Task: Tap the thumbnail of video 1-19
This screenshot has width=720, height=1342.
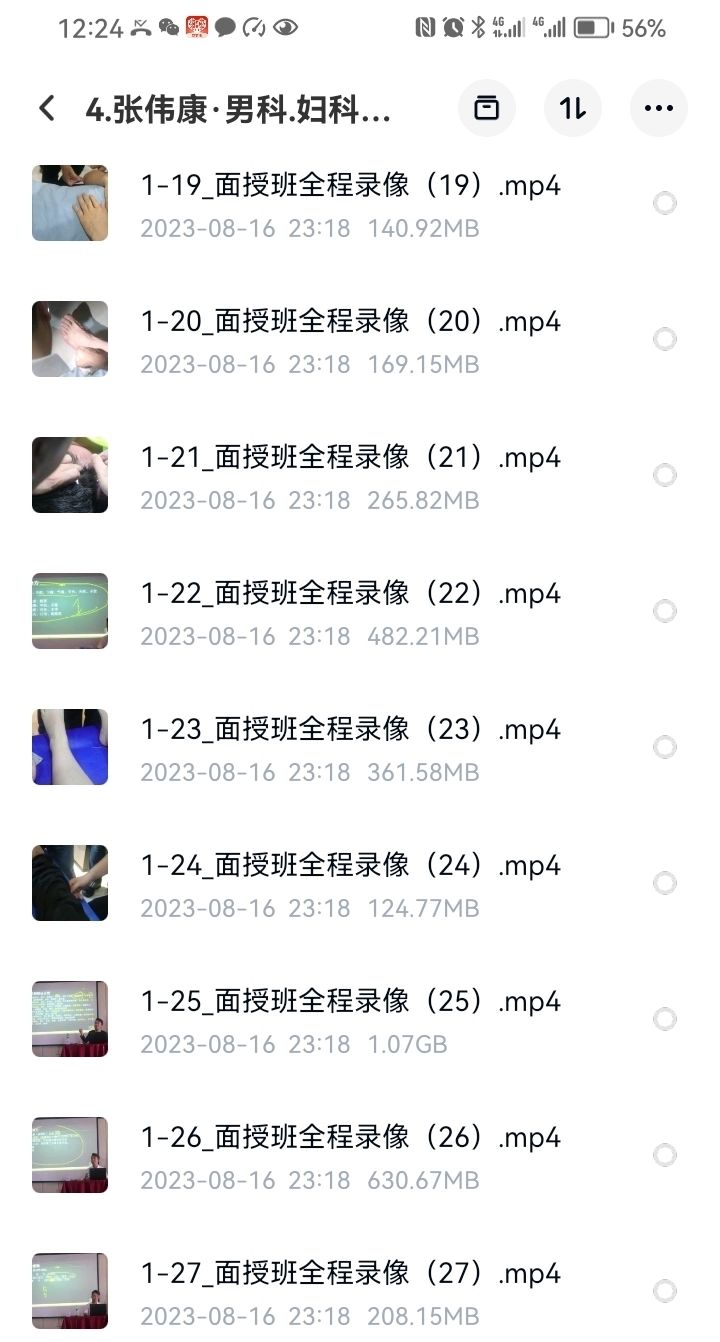Action: click(69, 203)
